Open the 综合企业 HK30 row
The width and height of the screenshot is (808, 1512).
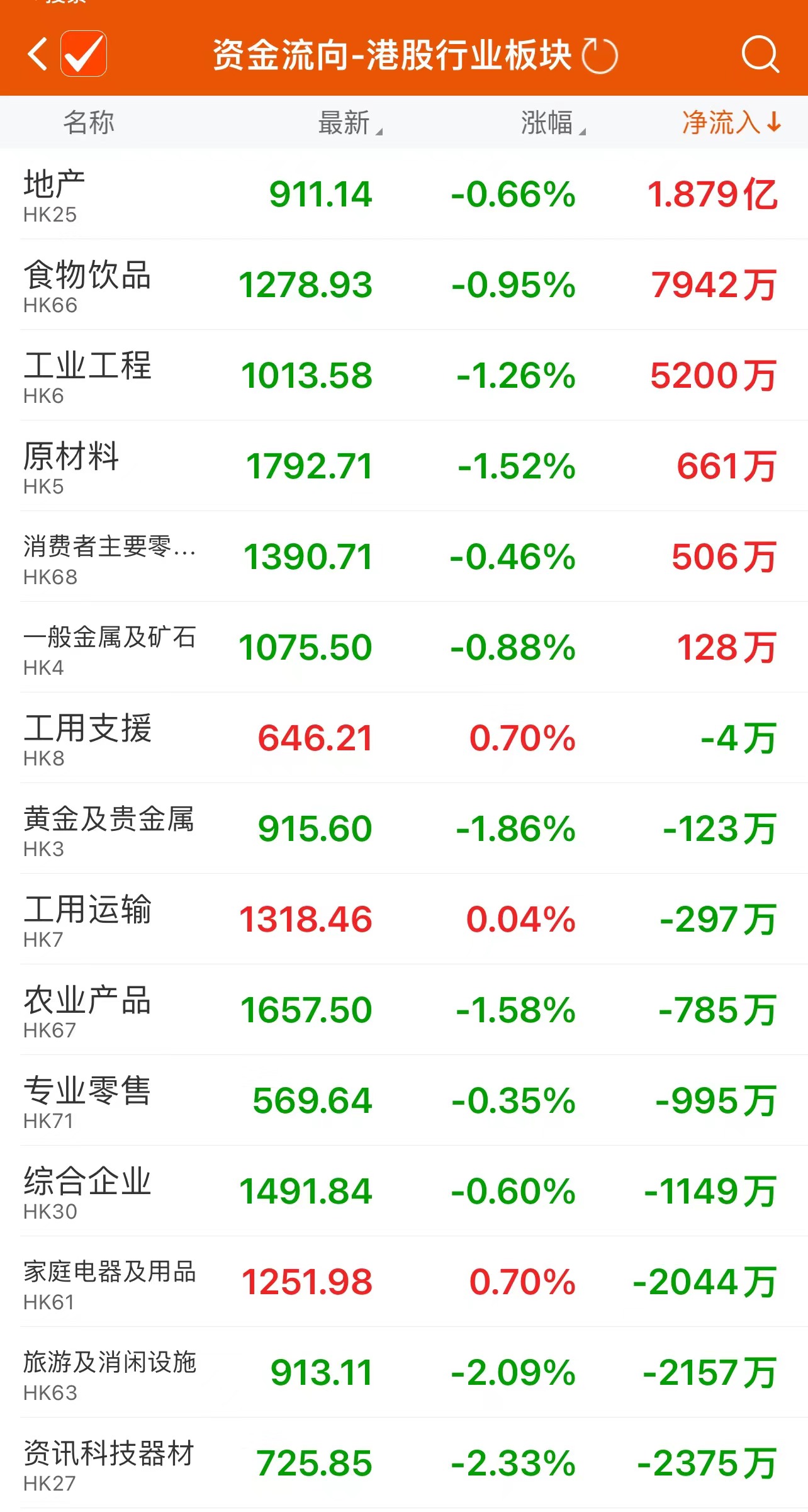[403, 1192]
